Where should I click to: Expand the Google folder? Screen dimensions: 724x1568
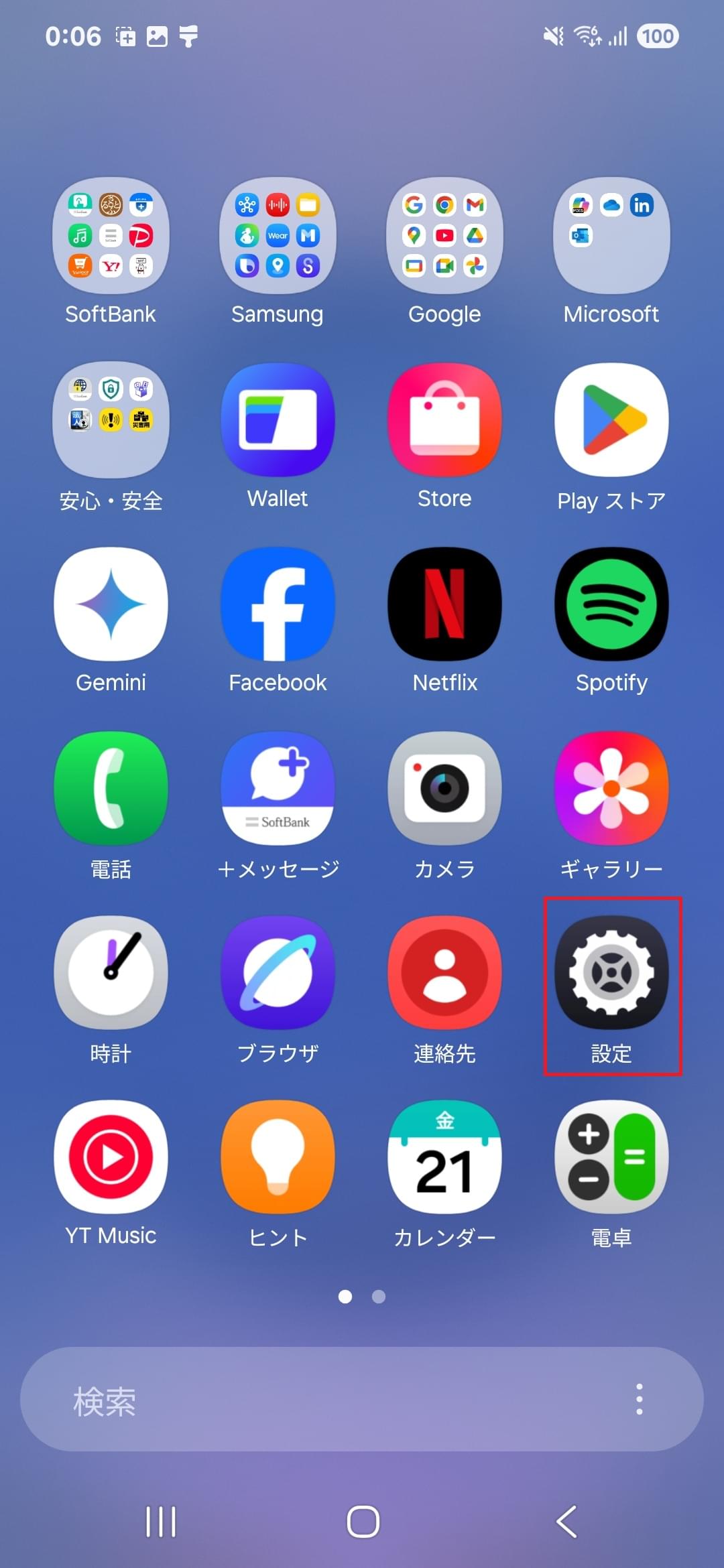pos(444,236)
